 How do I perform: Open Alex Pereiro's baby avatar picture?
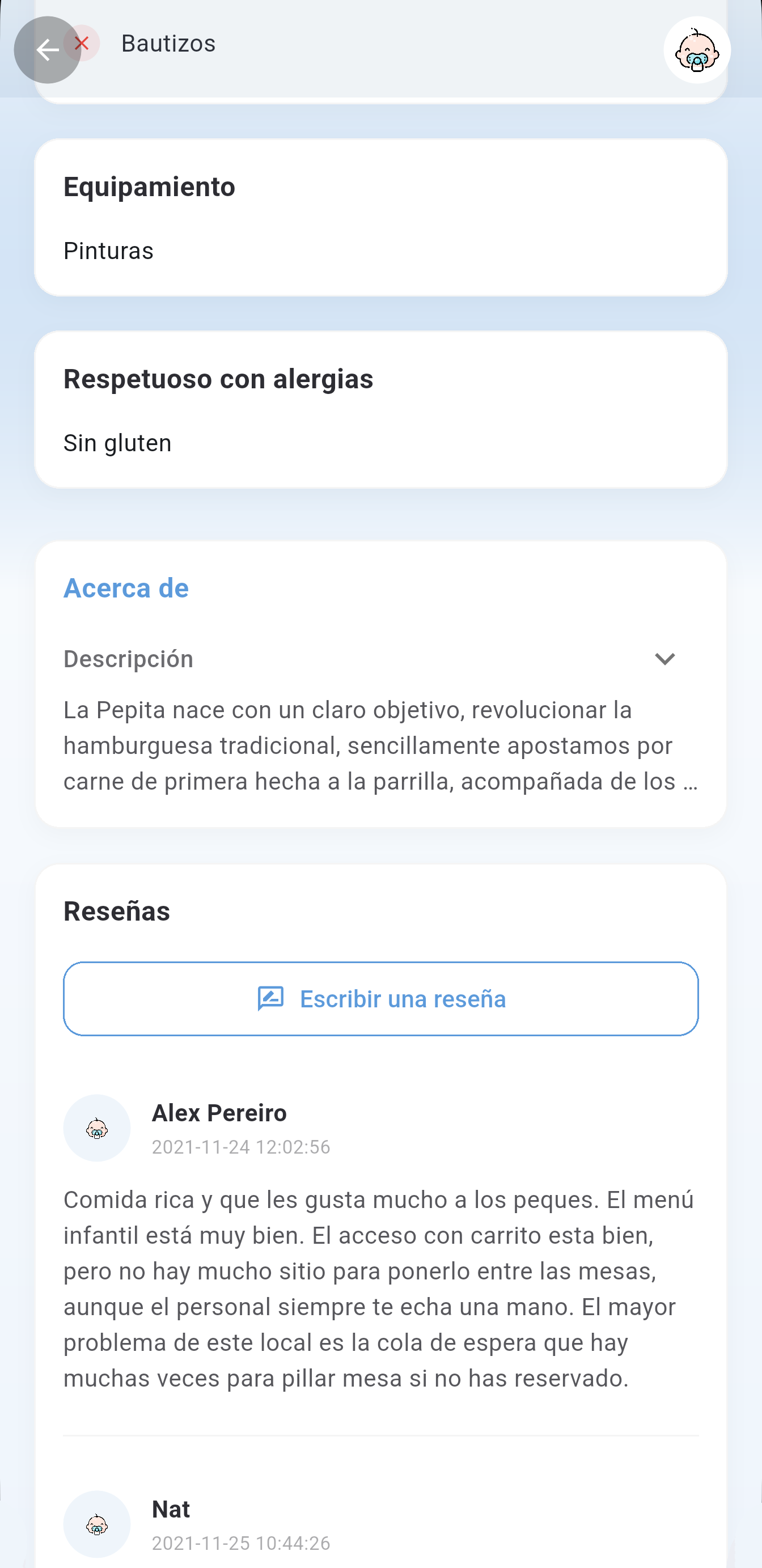pyautogui.click(x=97, y=1128)
